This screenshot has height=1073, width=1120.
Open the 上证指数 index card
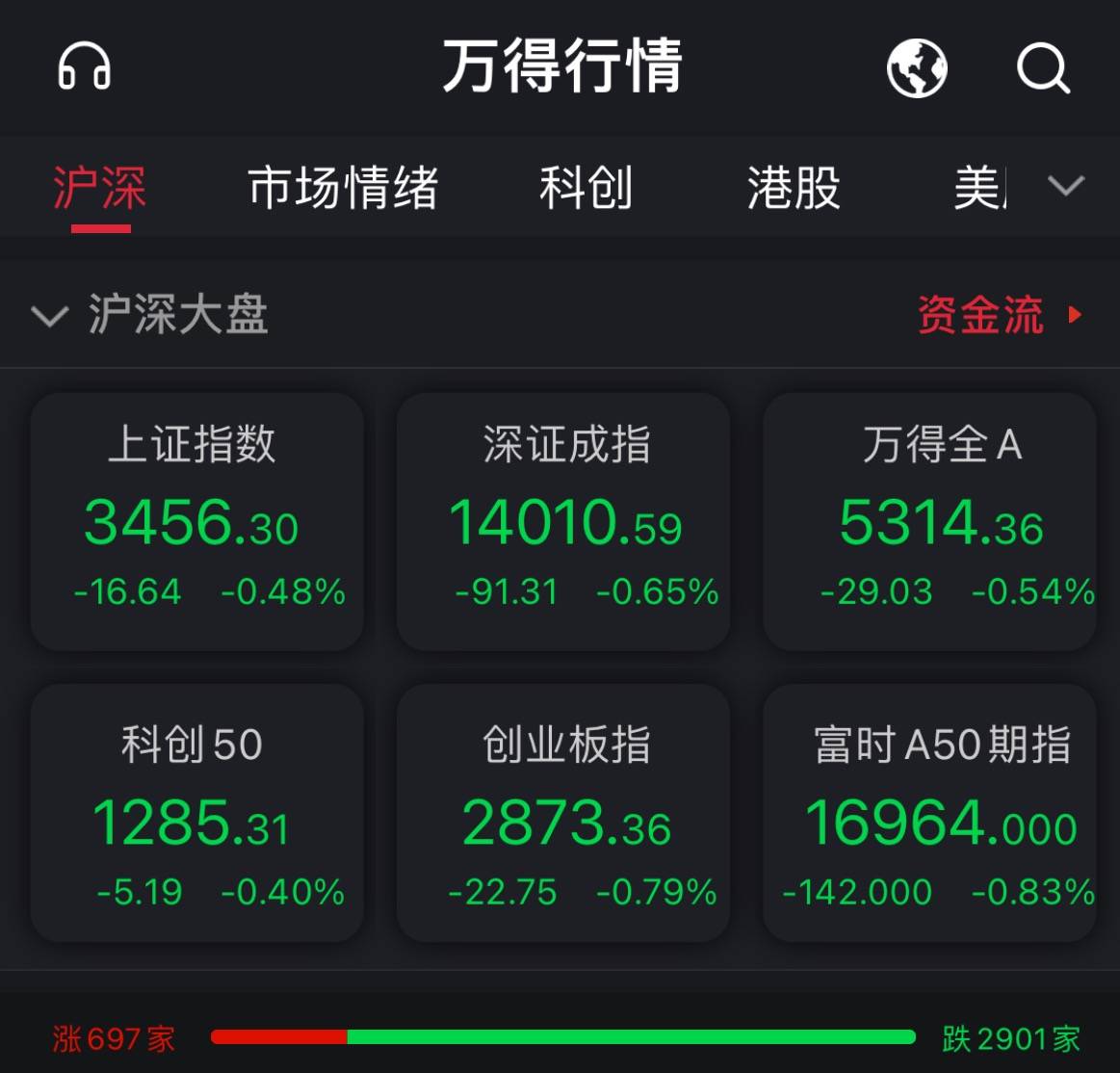(196, 521)
